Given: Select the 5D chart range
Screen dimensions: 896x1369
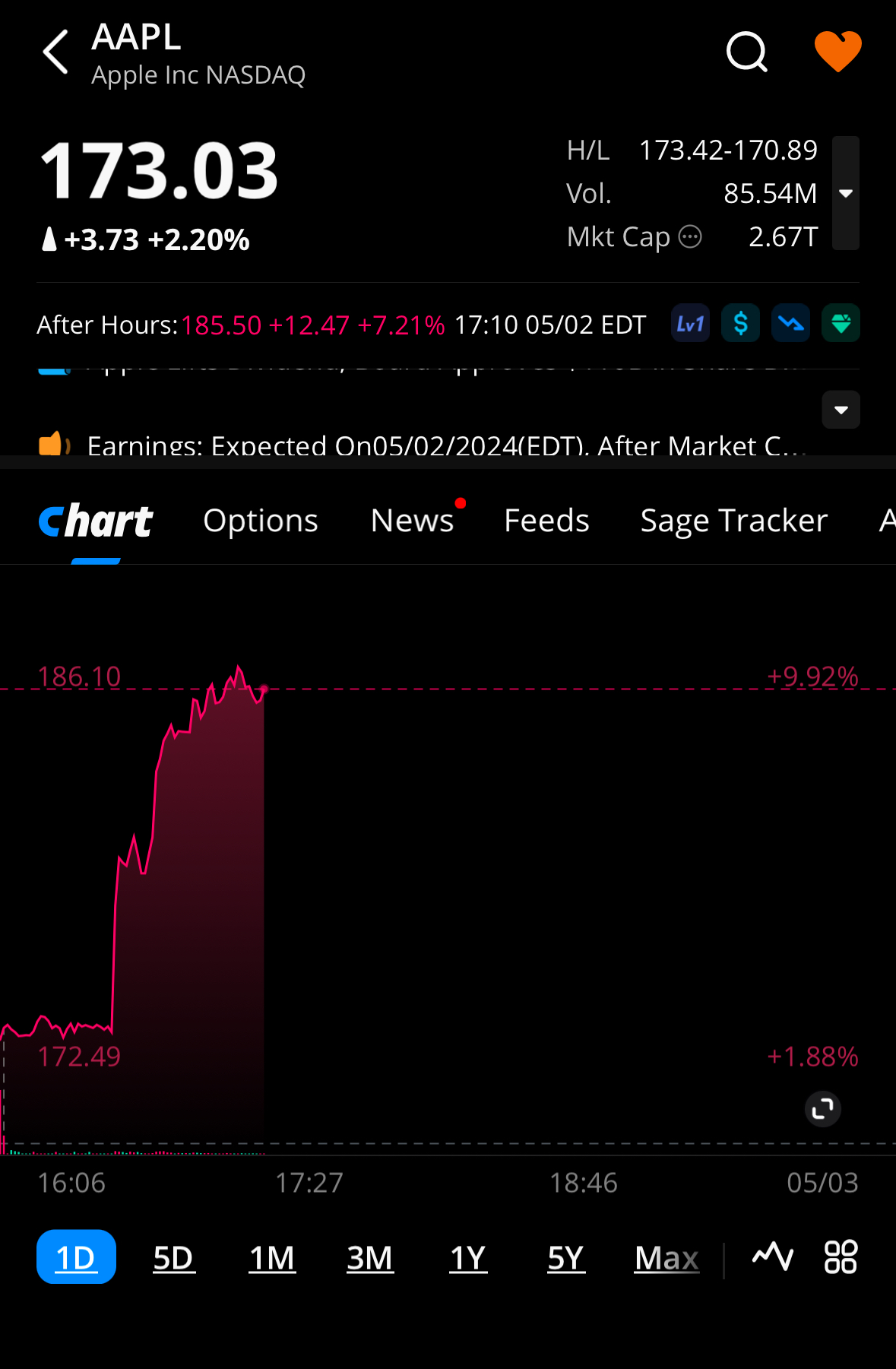Looking at the screenshot, I should tap(174, 1257).
